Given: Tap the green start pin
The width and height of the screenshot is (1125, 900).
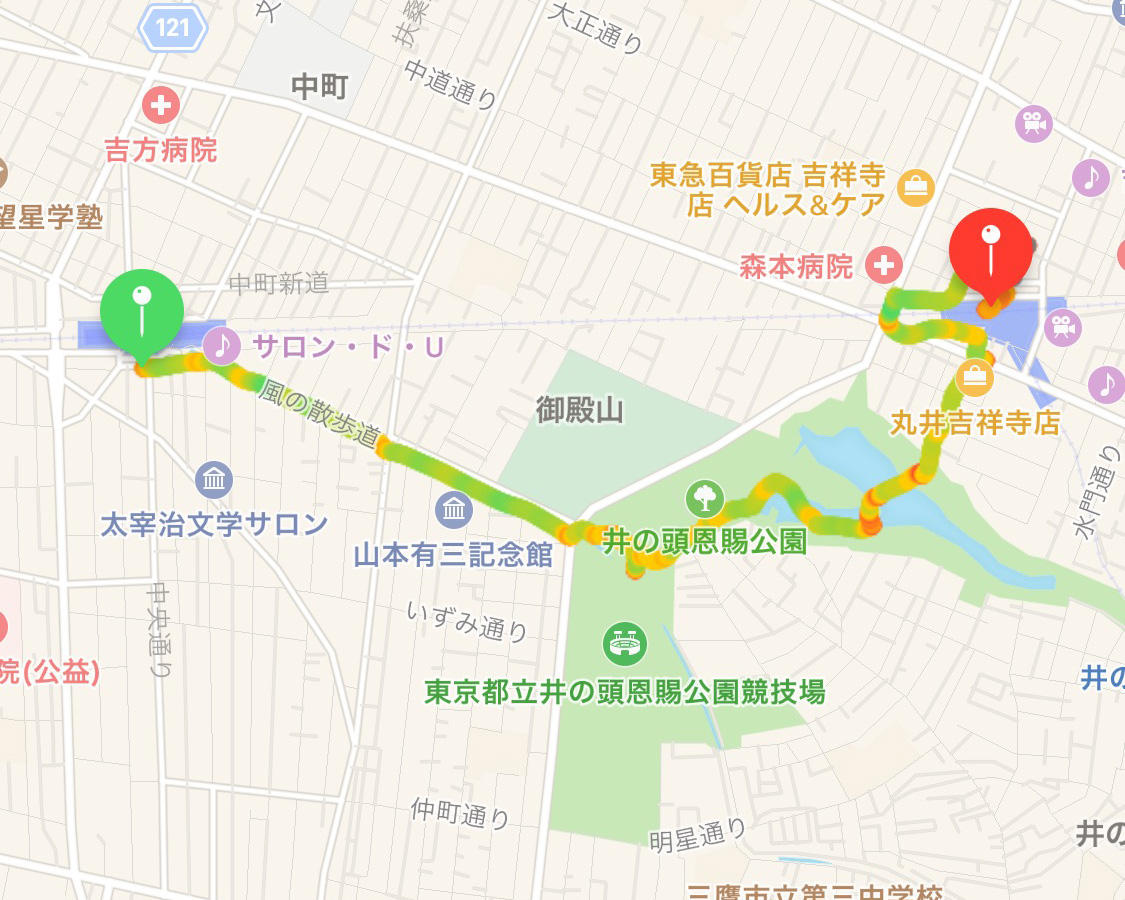Looking at the screenshot, I should (x=142, y=308).
